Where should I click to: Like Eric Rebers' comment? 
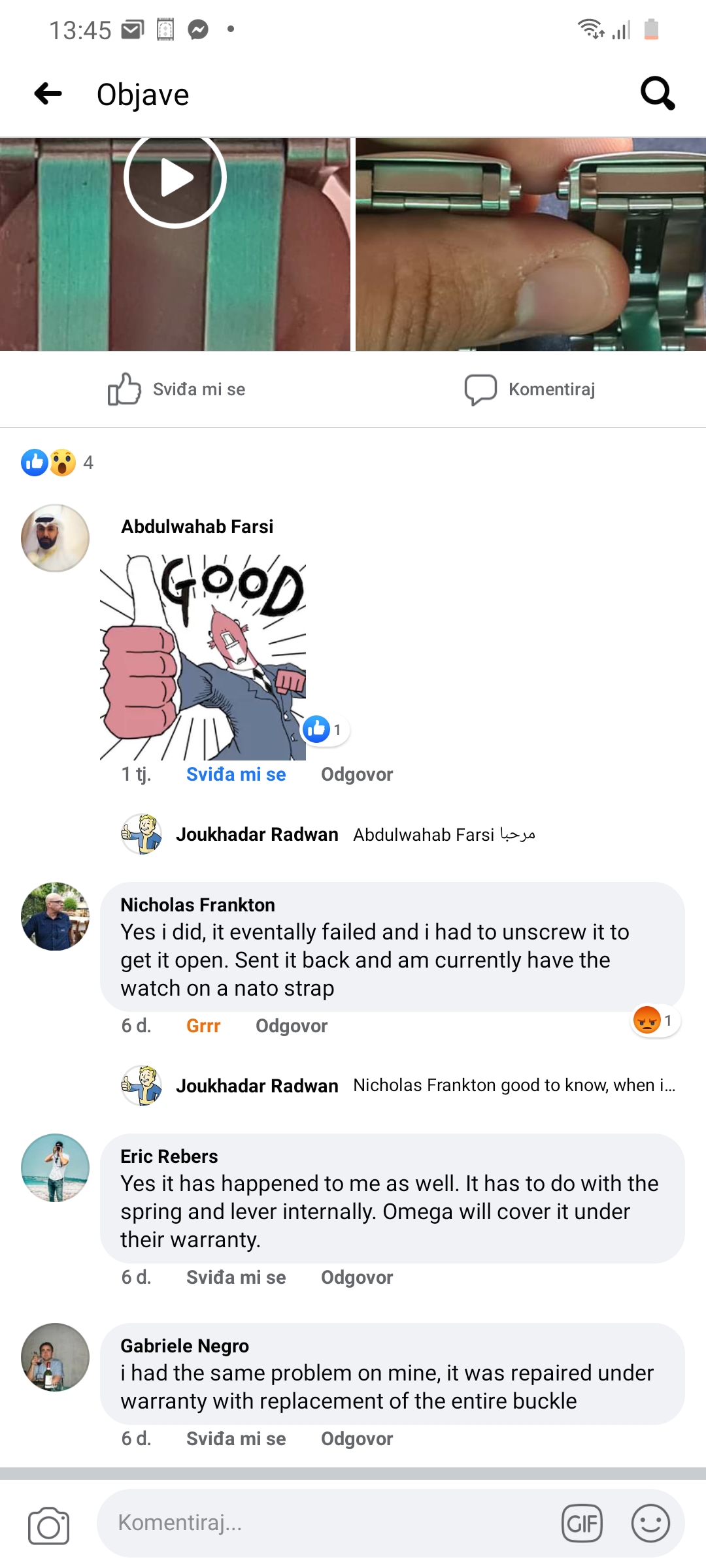click(x=236, y=1277)
